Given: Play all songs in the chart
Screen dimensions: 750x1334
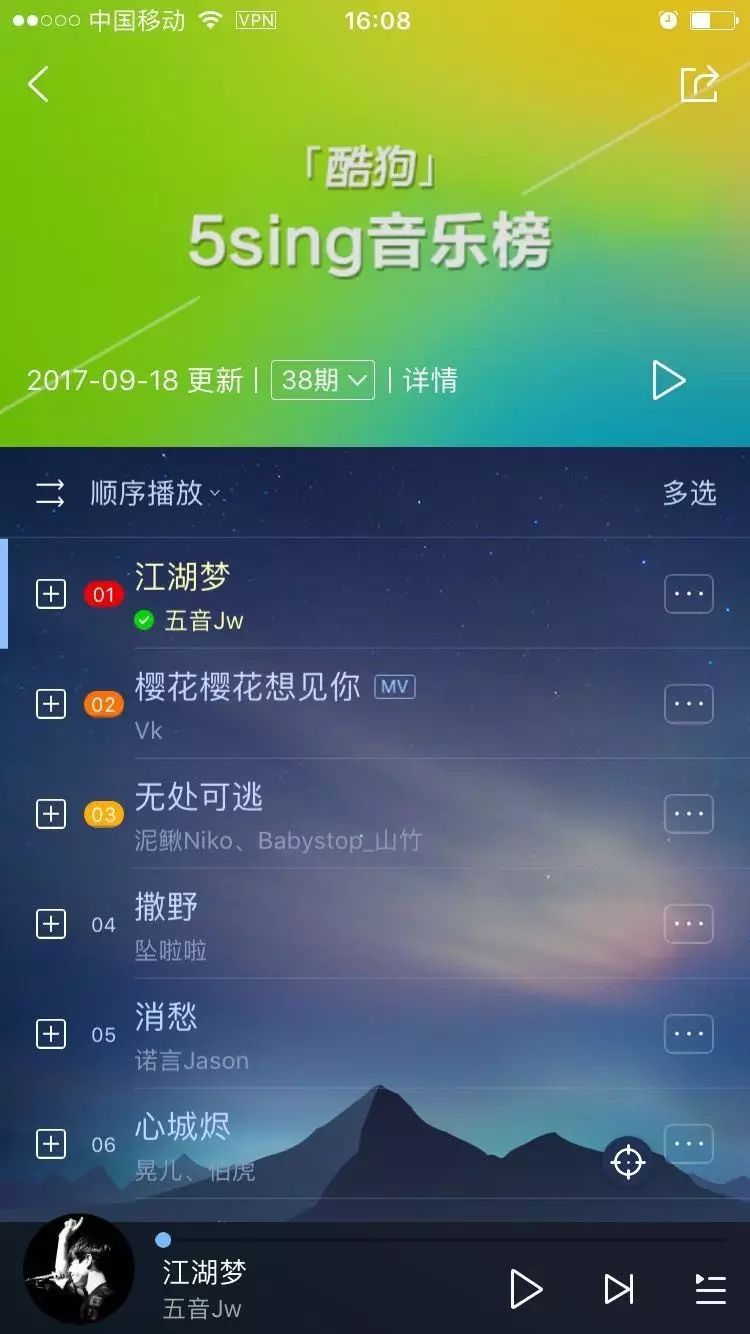Looking at the screenshot, I should (668, 380).
